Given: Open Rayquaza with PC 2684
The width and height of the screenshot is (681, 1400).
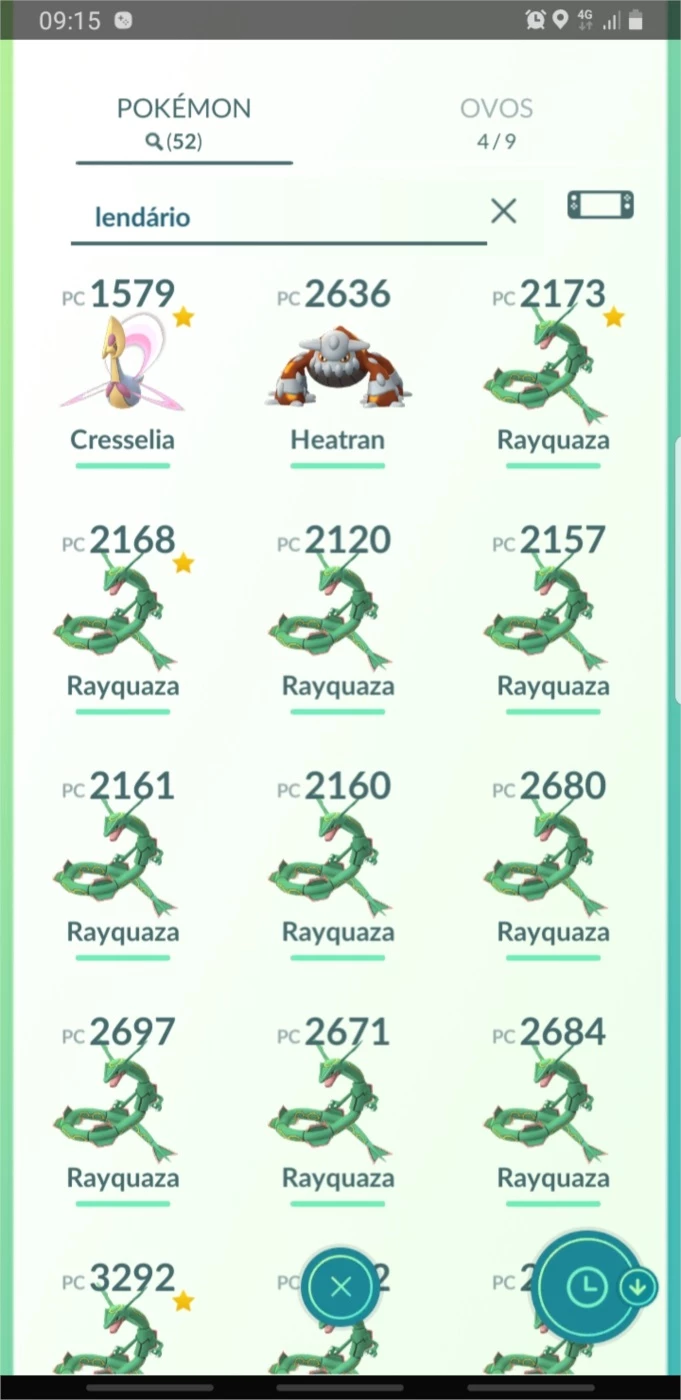Looking at the screenshot, I should [x=553, y=1112].
